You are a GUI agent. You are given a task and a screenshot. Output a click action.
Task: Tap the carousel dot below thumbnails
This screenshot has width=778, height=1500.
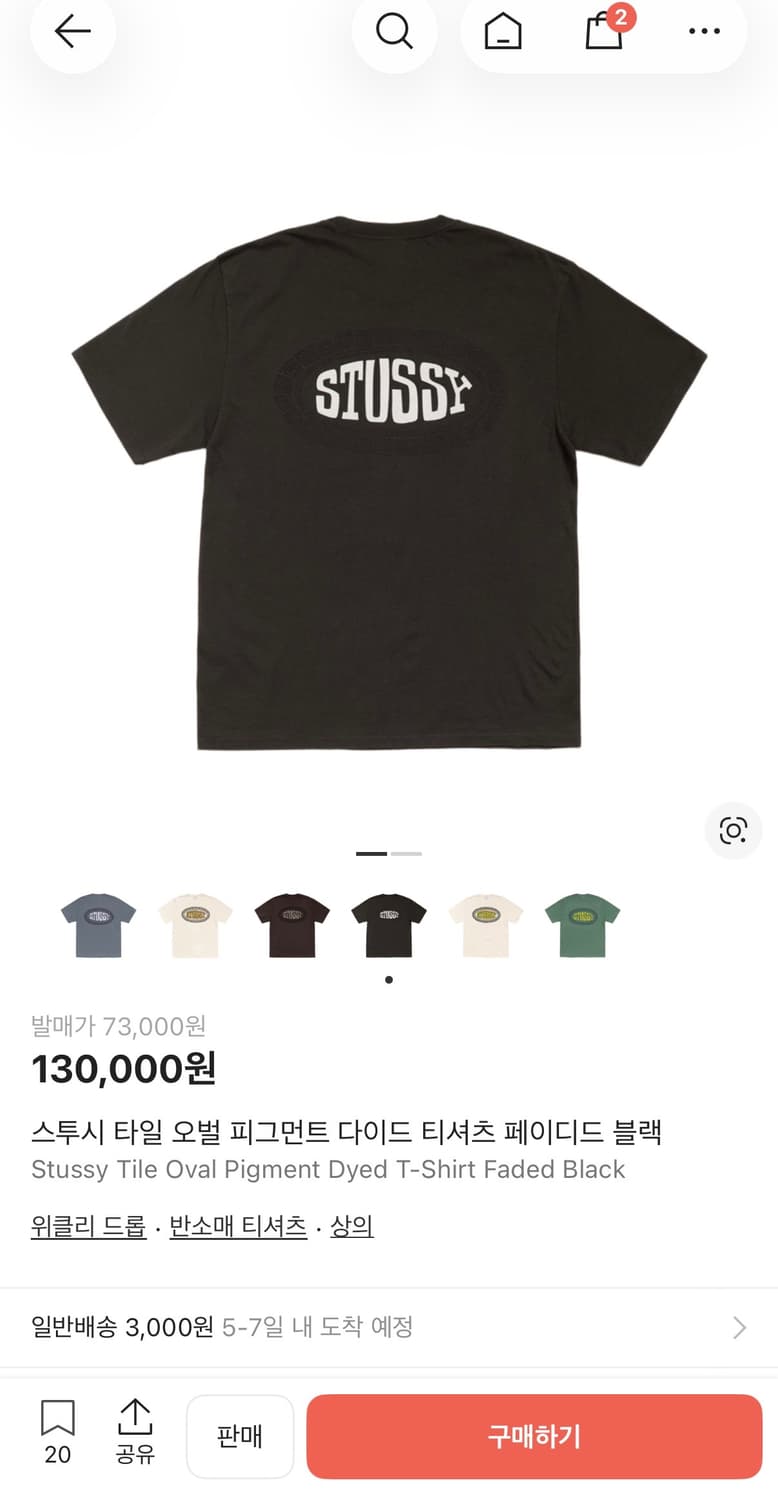[x=388, y=979]
